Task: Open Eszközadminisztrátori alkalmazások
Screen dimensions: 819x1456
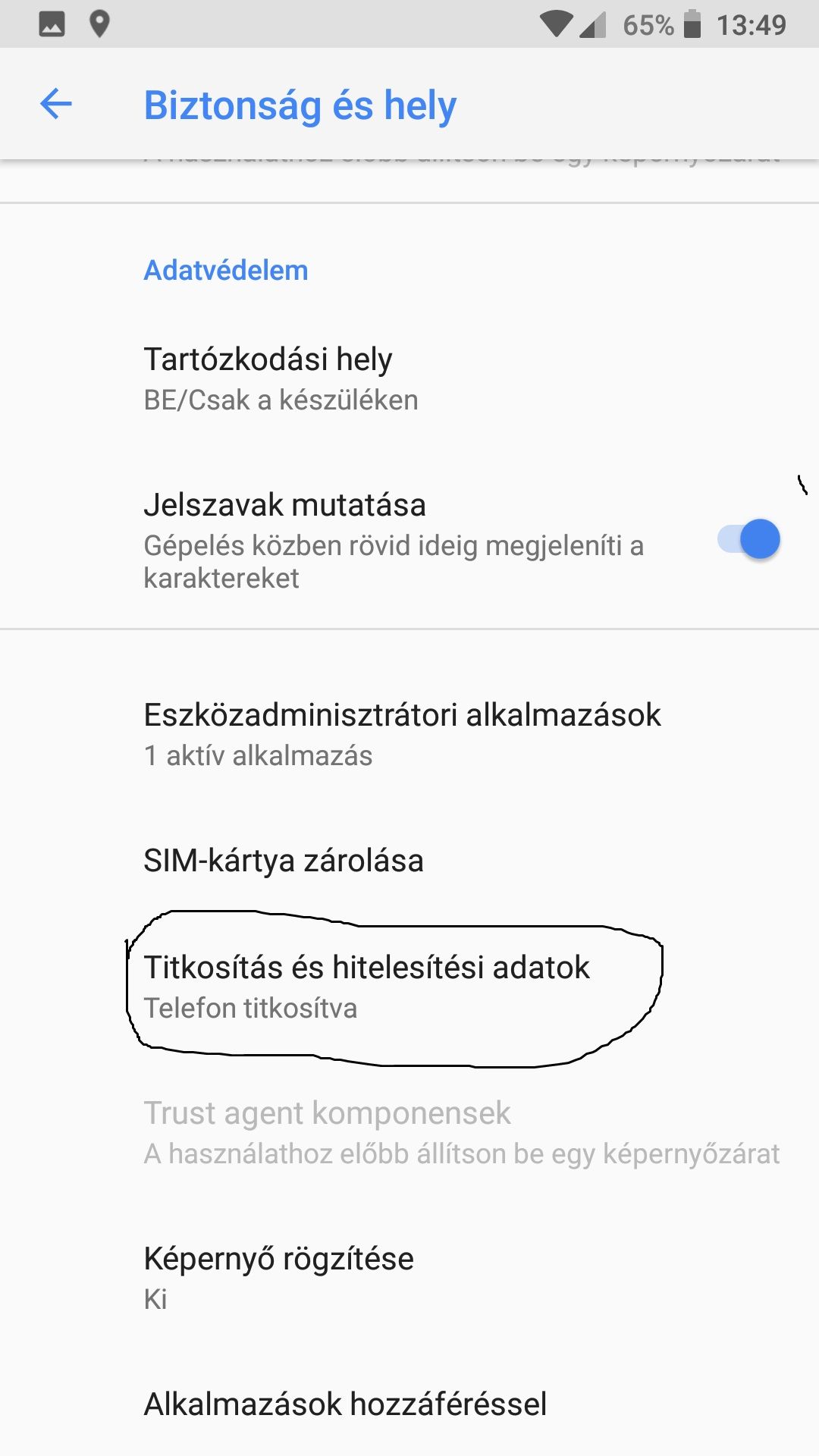Action: [x=402, y=733]
